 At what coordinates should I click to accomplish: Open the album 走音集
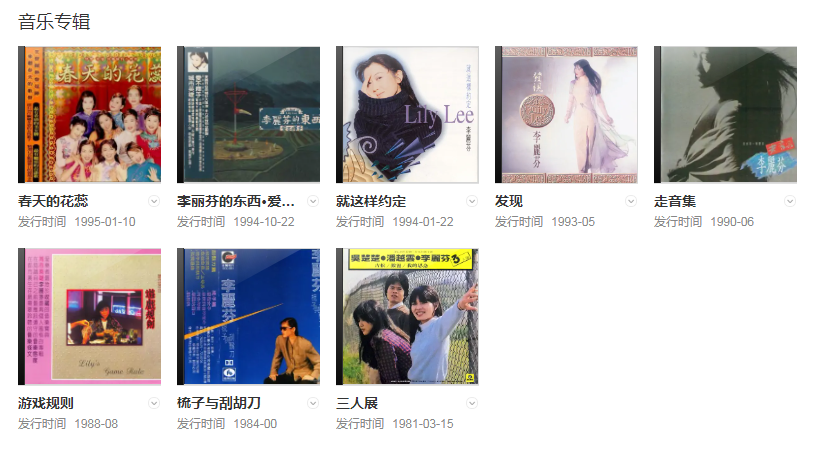tap(725, 114)
